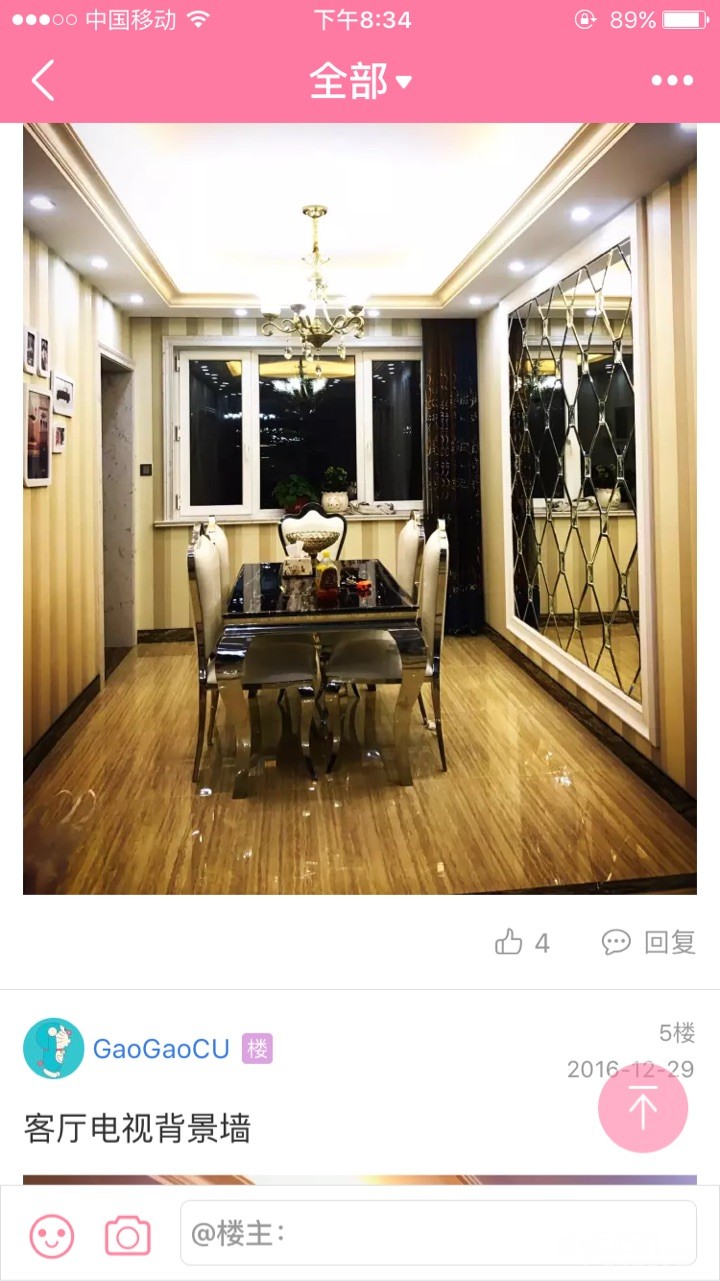The height and width of the screenshot is (1281, 720).
Task: Attach a photo with the camera icon
Action: click(x=128, y=1236)
